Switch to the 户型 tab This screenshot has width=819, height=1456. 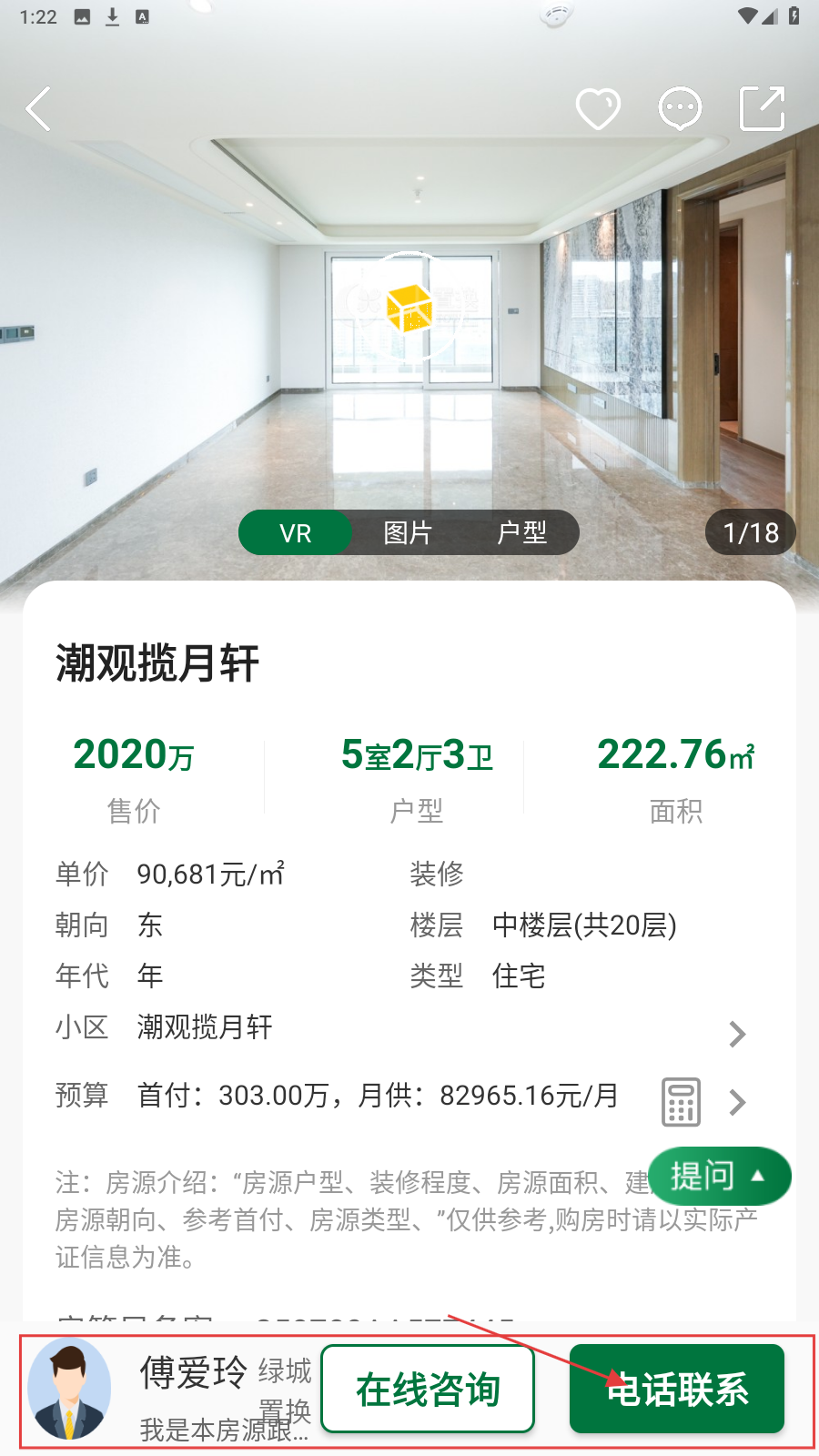pos(521,533)
